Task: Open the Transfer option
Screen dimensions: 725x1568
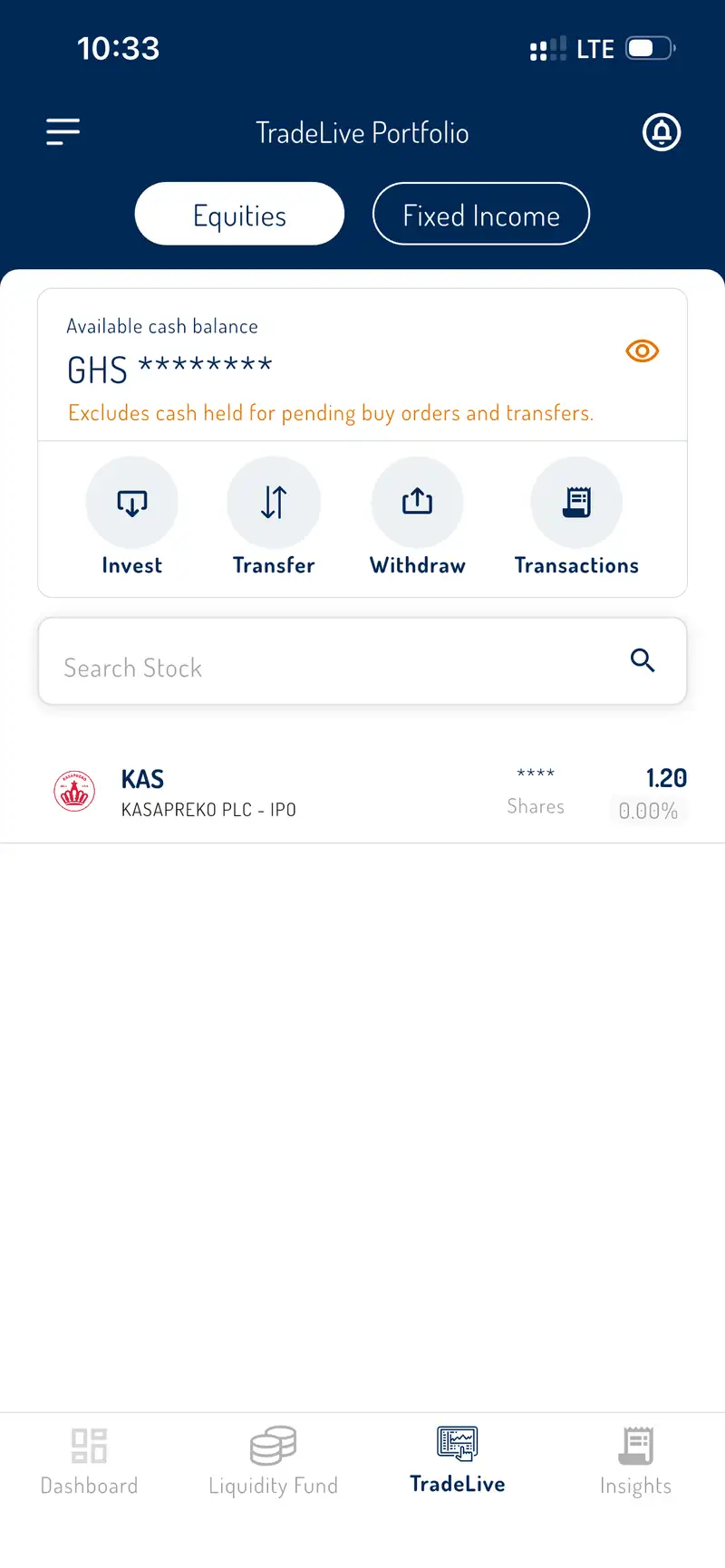Action: click(x=274, y=517)
